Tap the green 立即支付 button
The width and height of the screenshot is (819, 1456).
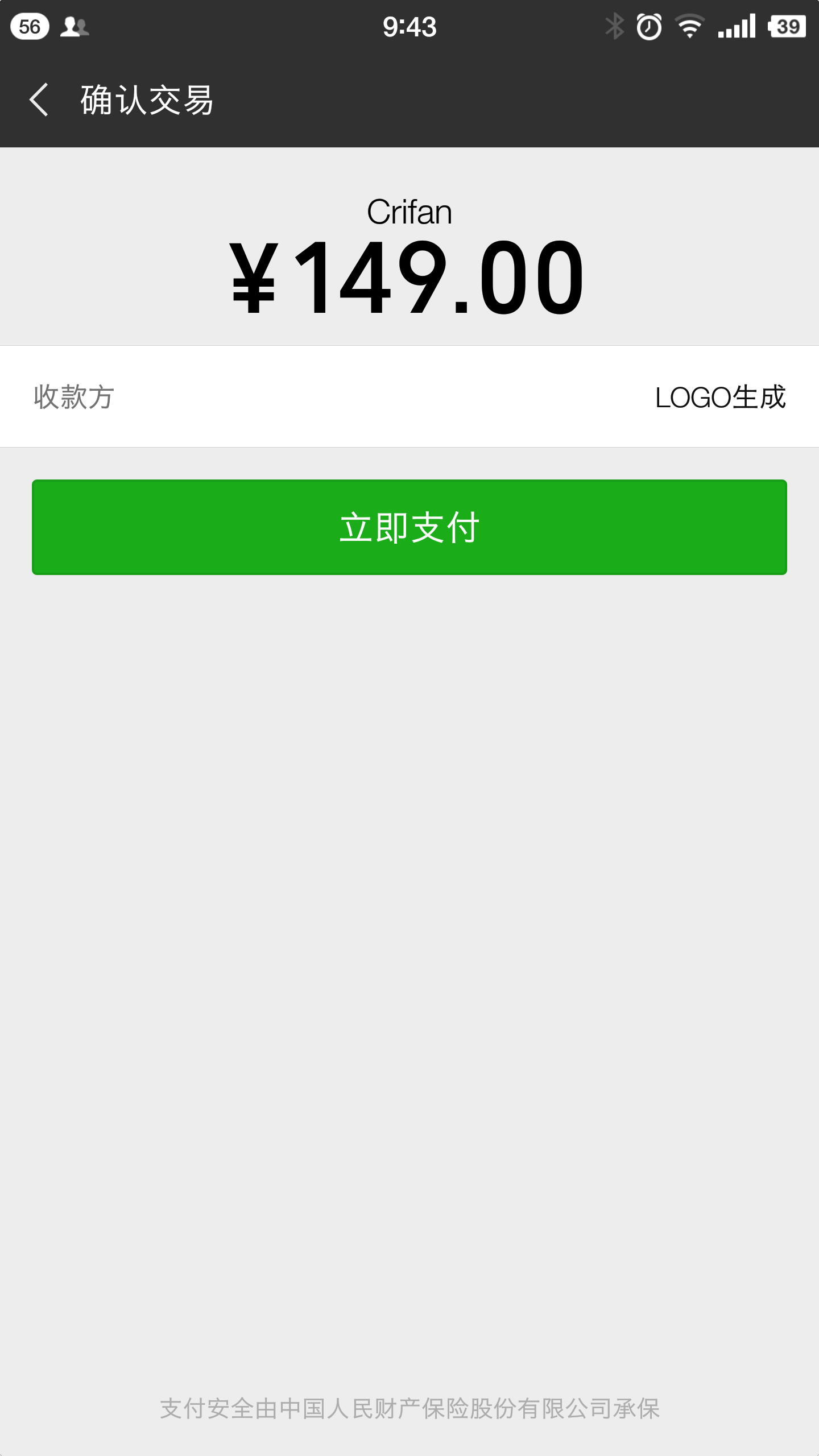(x=409, y=527)
